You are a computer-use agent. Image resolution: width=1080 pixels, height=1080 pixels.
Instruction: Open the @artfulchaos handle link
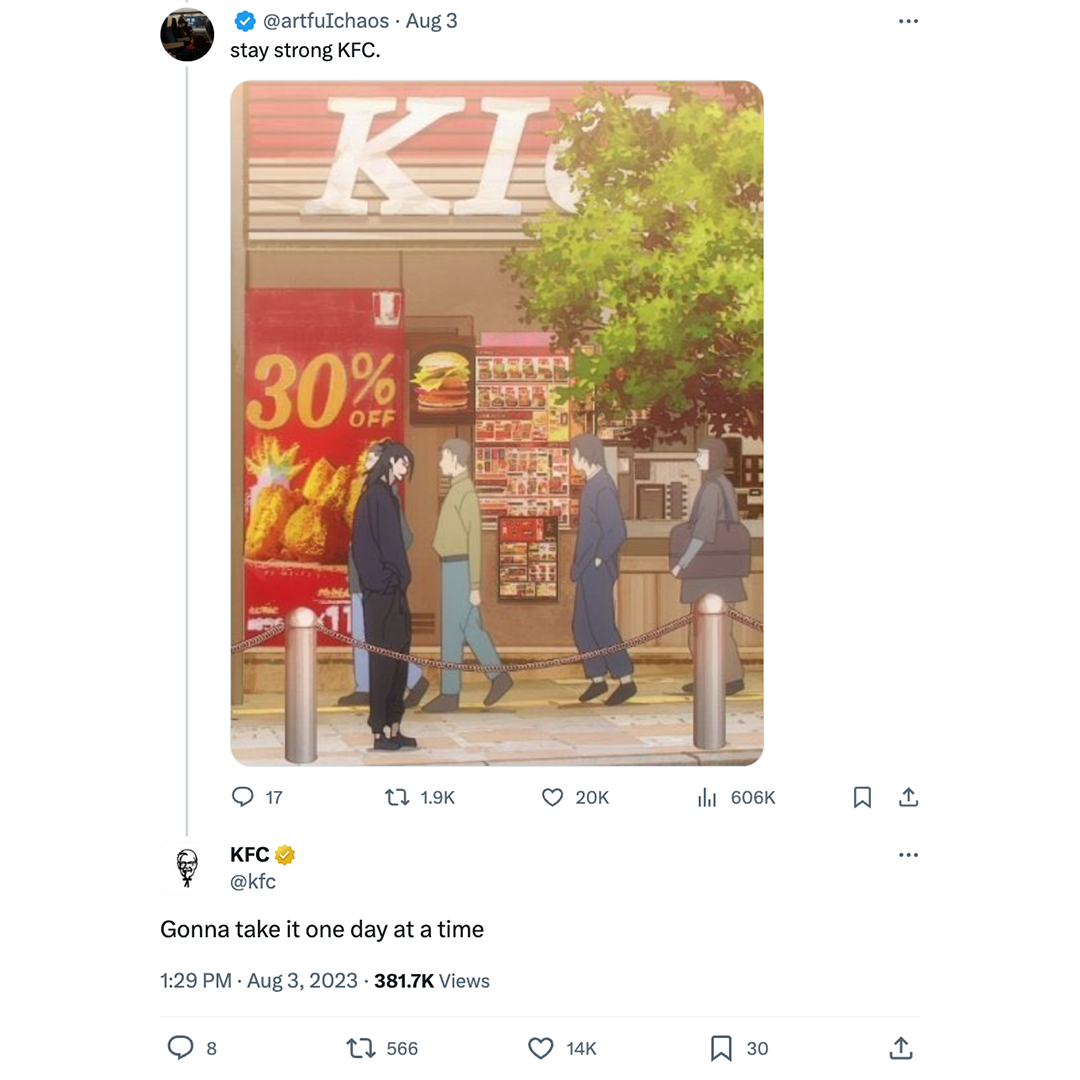coord(326,21)
